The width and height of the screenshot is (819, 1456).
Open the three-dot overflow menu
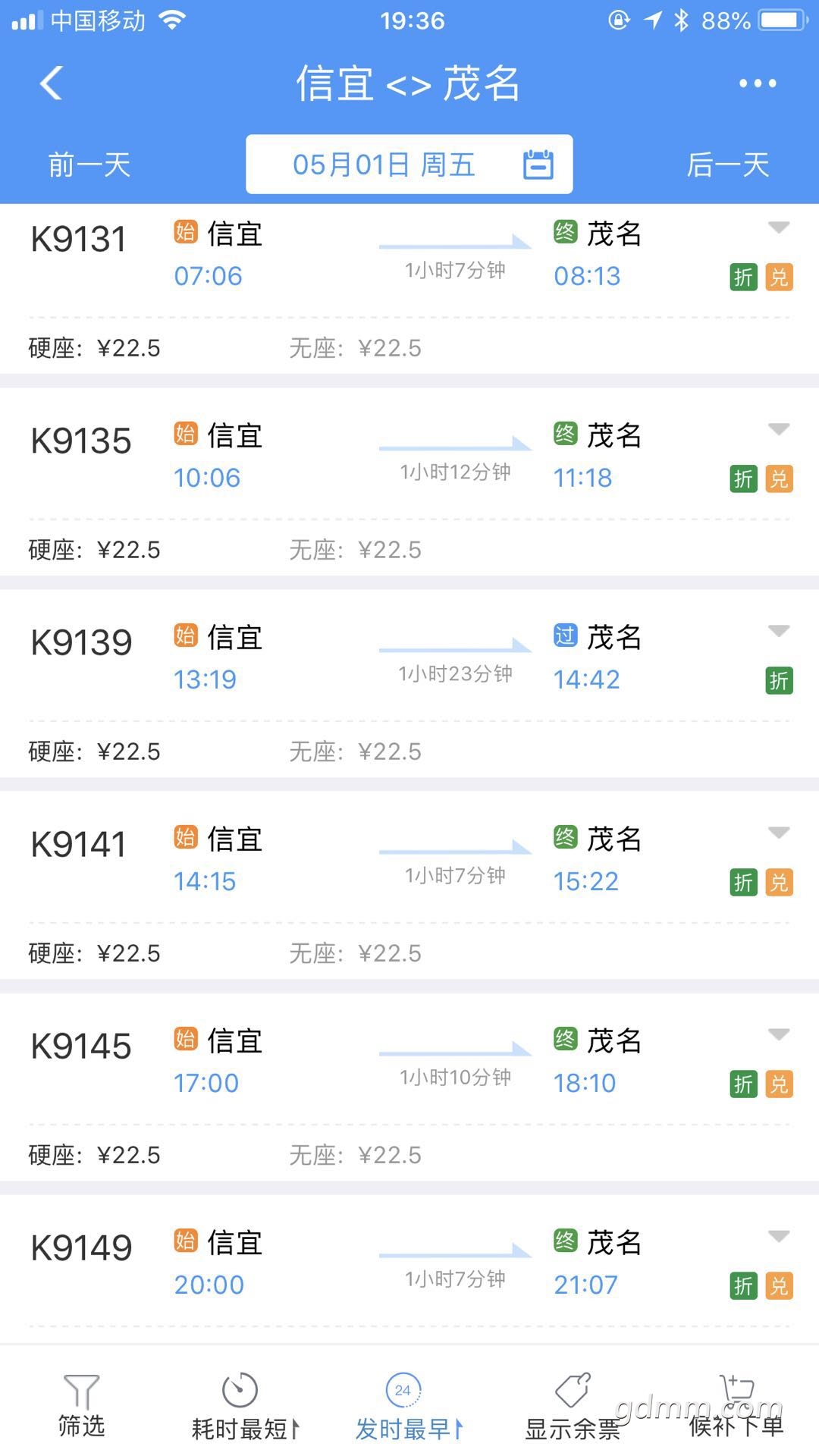coord(758,83)
